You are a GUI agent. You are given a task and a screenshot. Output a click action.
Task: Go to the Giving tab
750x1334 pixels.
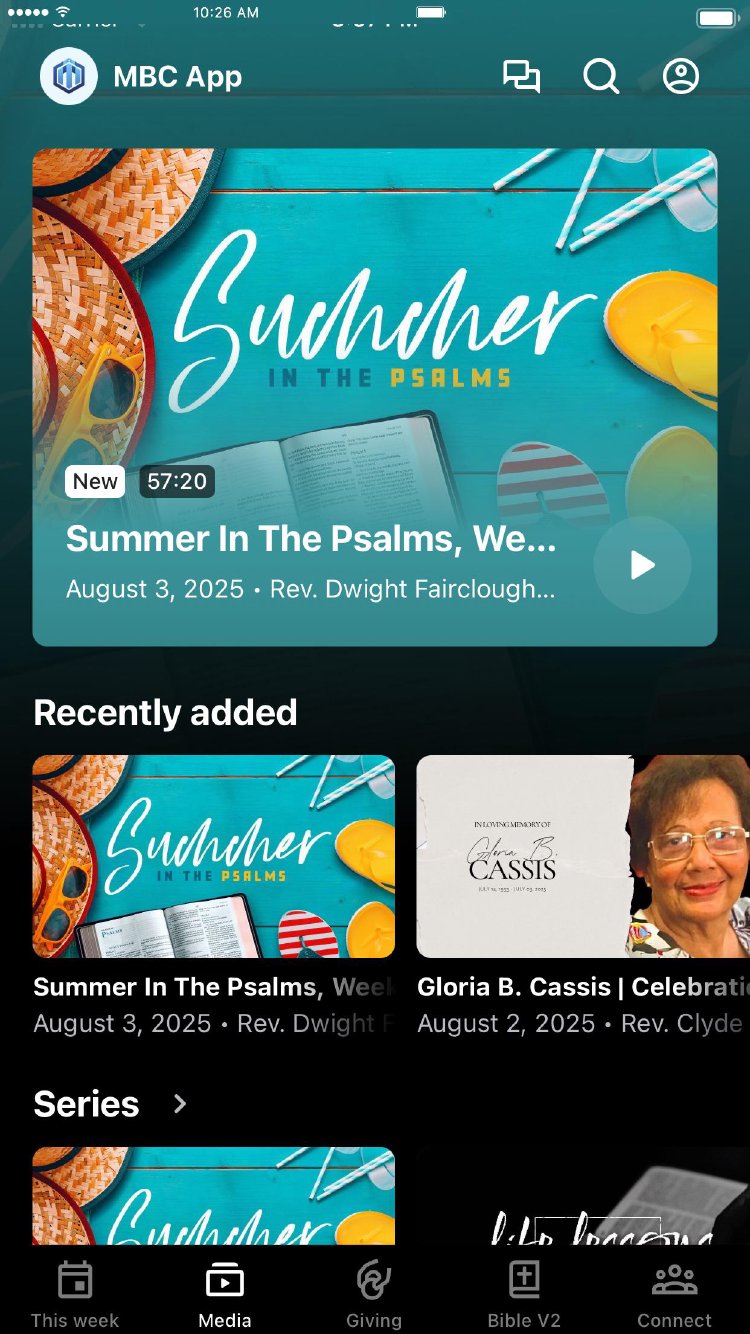tap(374, 1295)
